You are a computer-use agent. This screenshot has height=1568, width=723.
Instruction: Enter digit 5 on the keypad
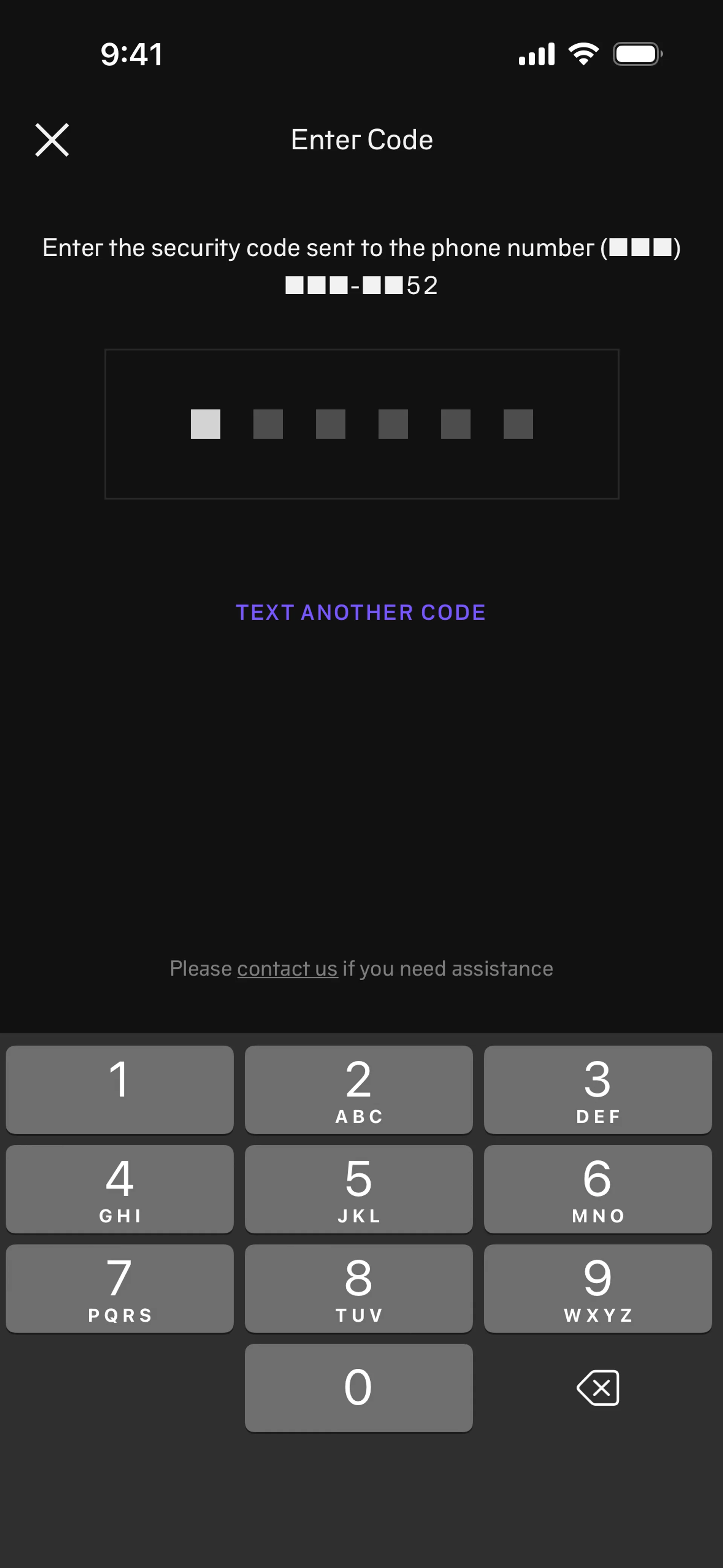point(358,1189)
